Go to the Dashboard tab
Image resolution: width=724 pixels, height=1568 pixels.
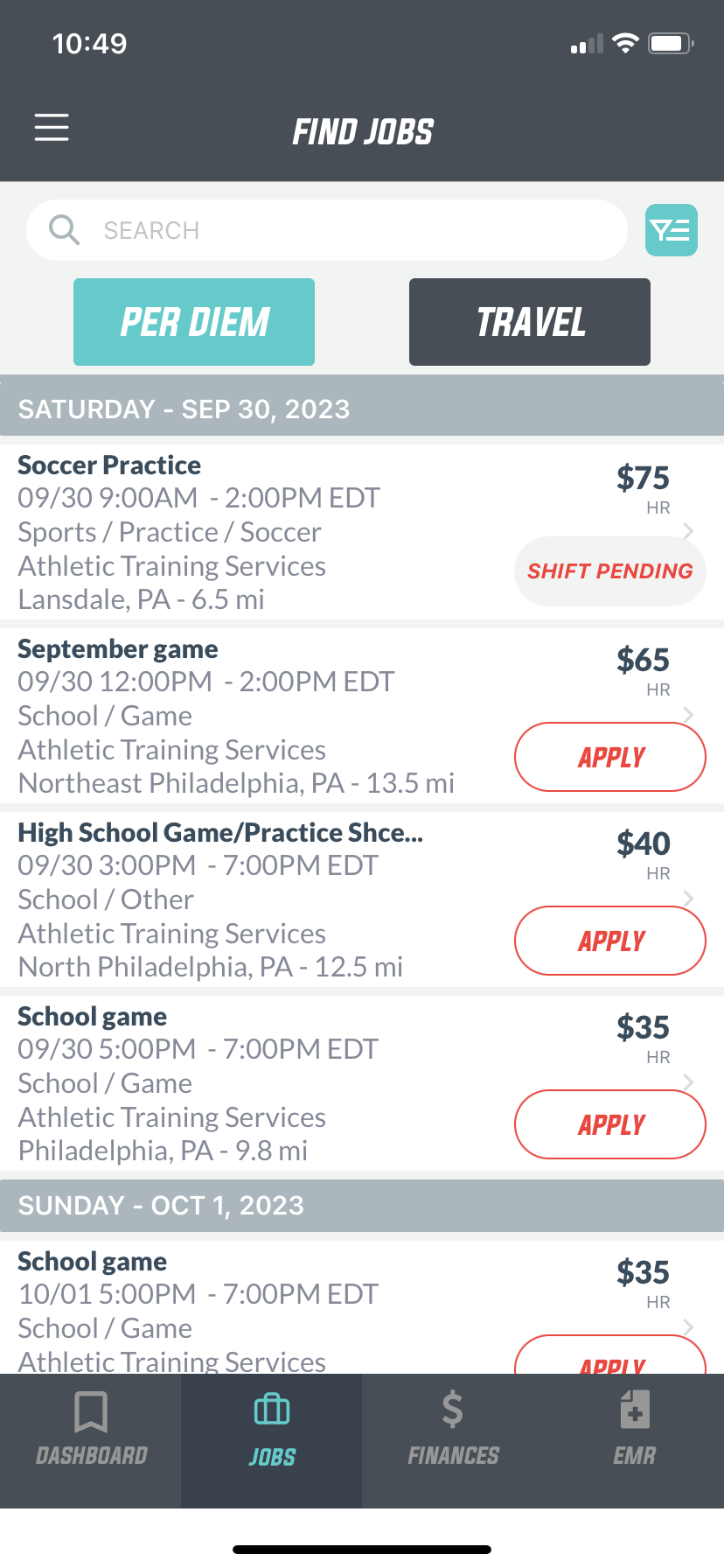[91, 1440]
